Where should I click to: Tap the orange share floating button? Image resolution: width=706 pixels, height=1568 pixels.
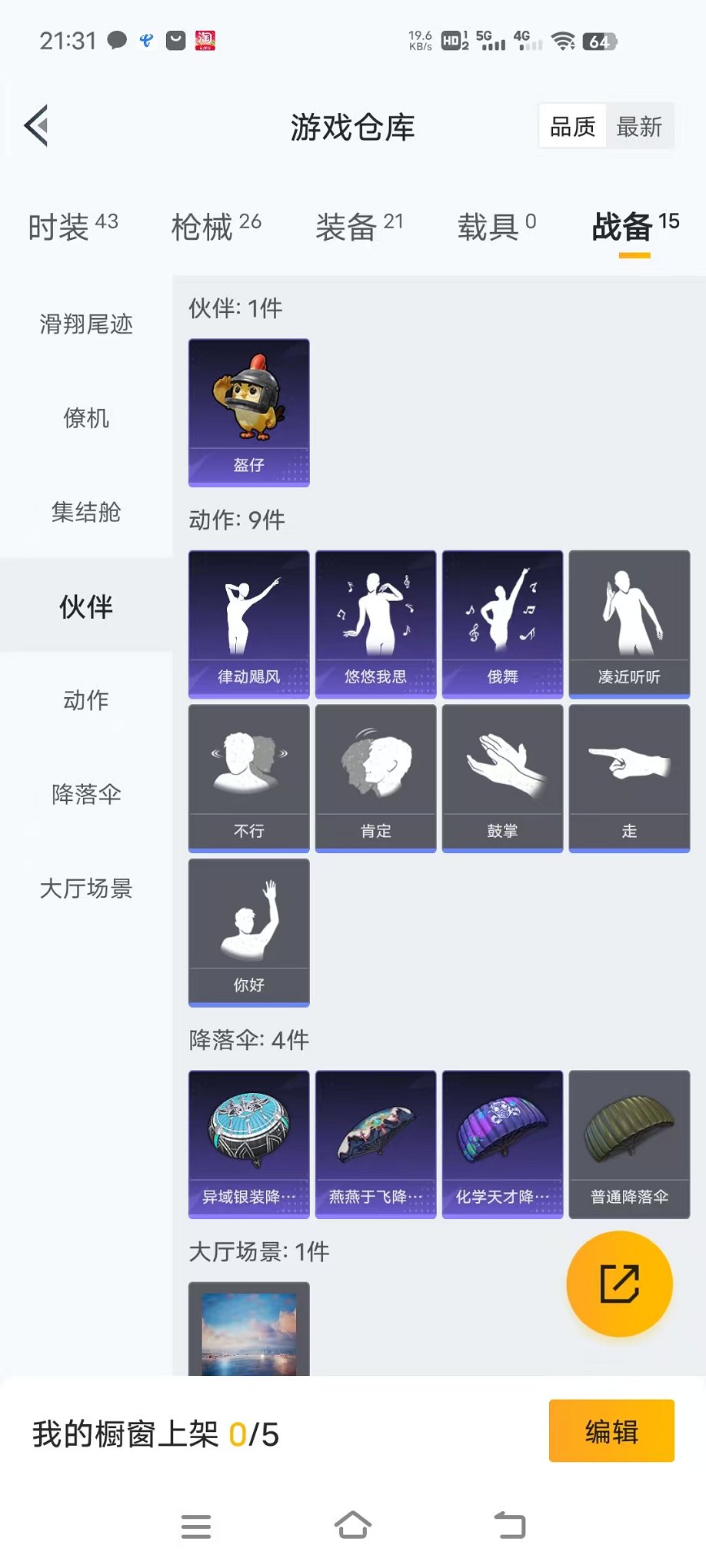tap(619, 1284)
